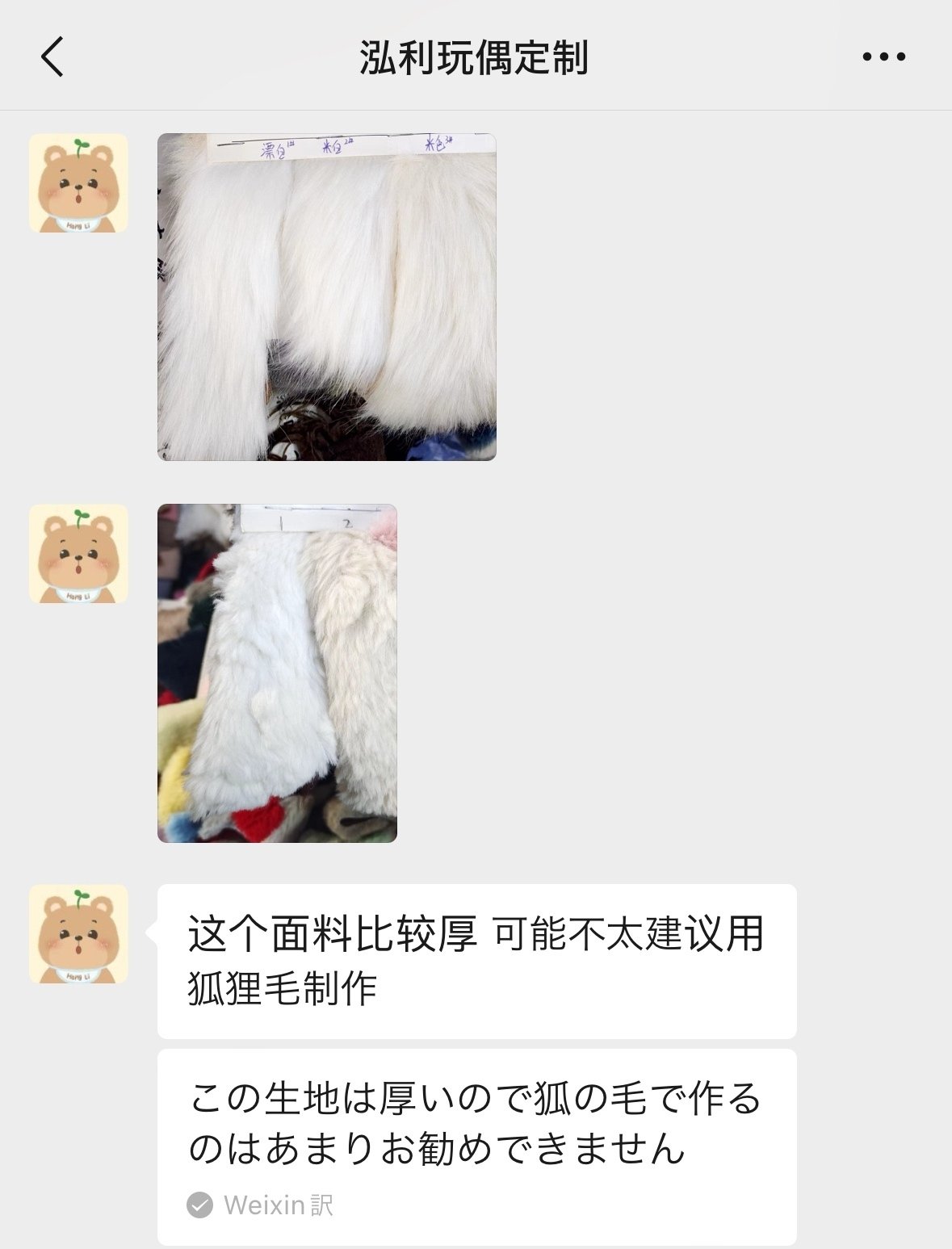952x1249 pixels.
Task: Open the photo of three white fur samples
Action: pos(326,297)
